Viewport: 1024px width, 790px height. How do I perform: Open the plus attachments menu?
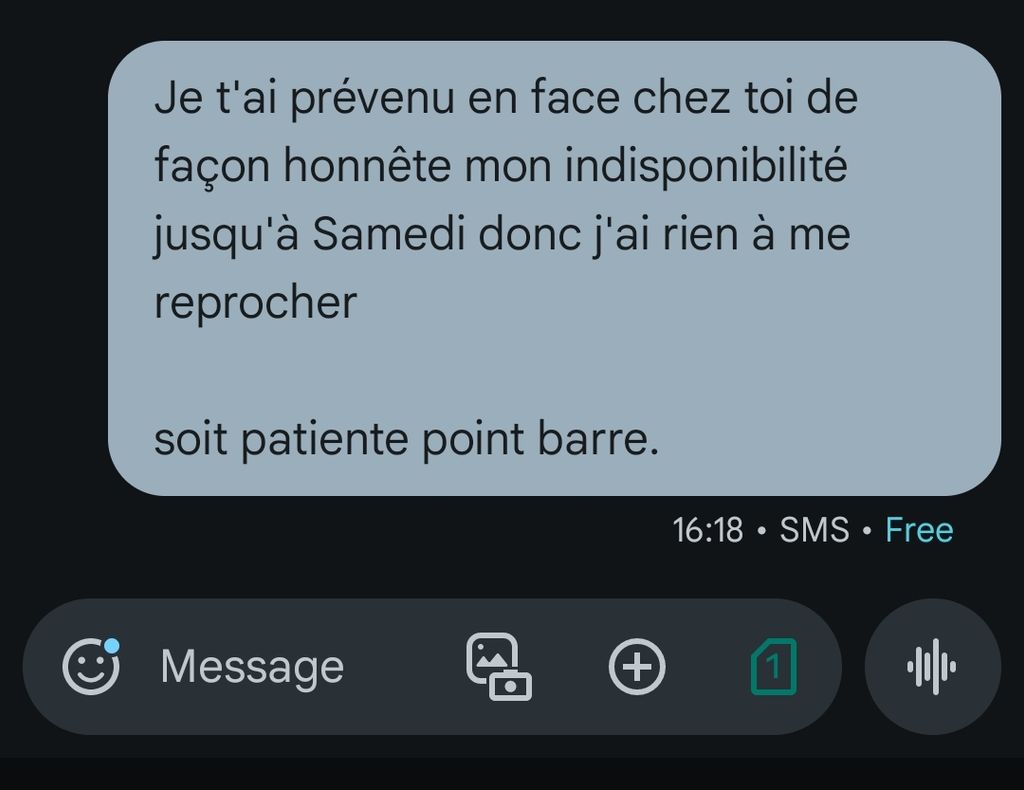click(637, 667)
